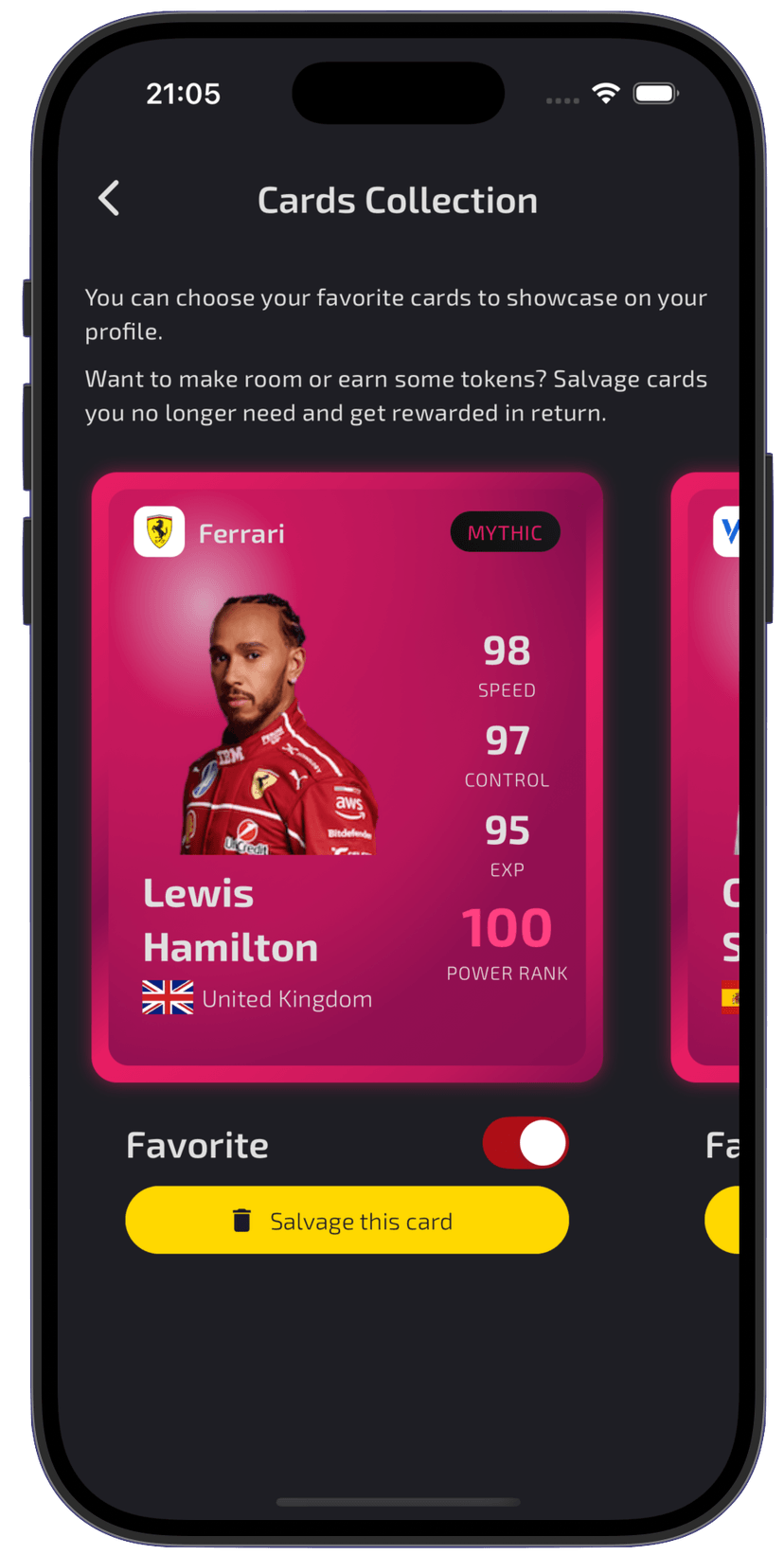This screenshot has height=1555, width=784.
Task: Salvage the Lewis Hamilton card
Action: click(x=347, y=1221)
